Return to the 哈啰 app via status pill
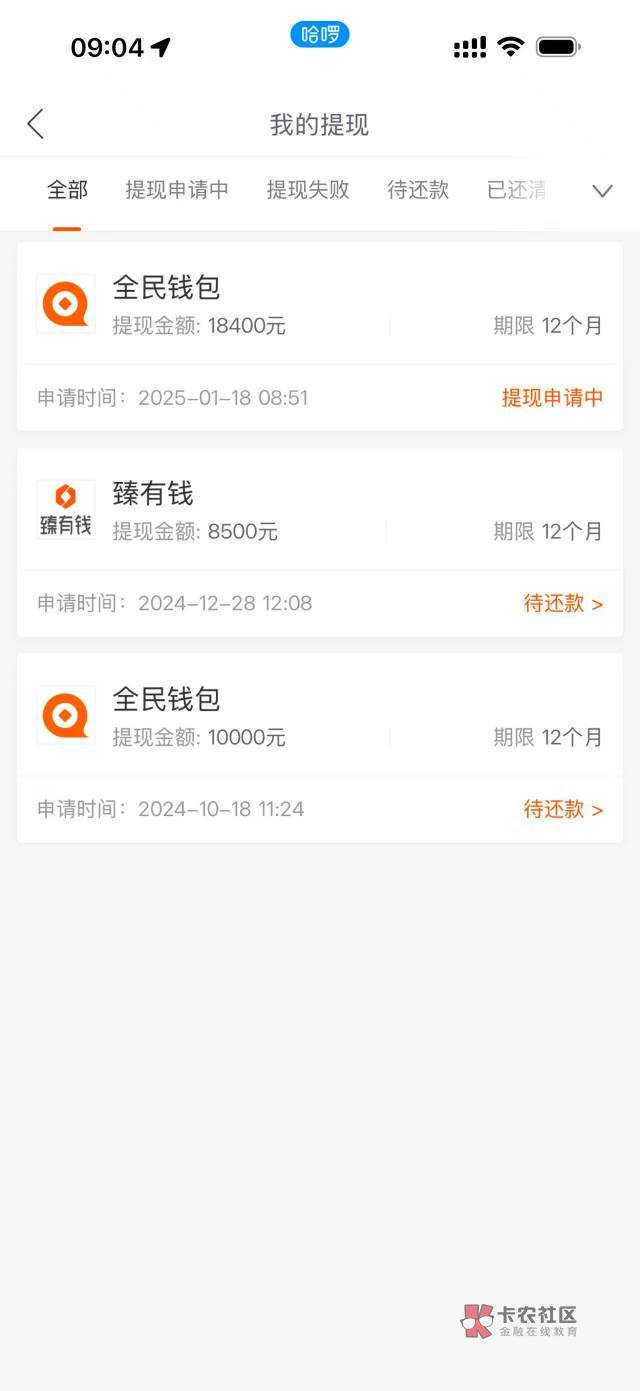The height and width of the screenshot is (1391, 640). (x=320, y=35)
